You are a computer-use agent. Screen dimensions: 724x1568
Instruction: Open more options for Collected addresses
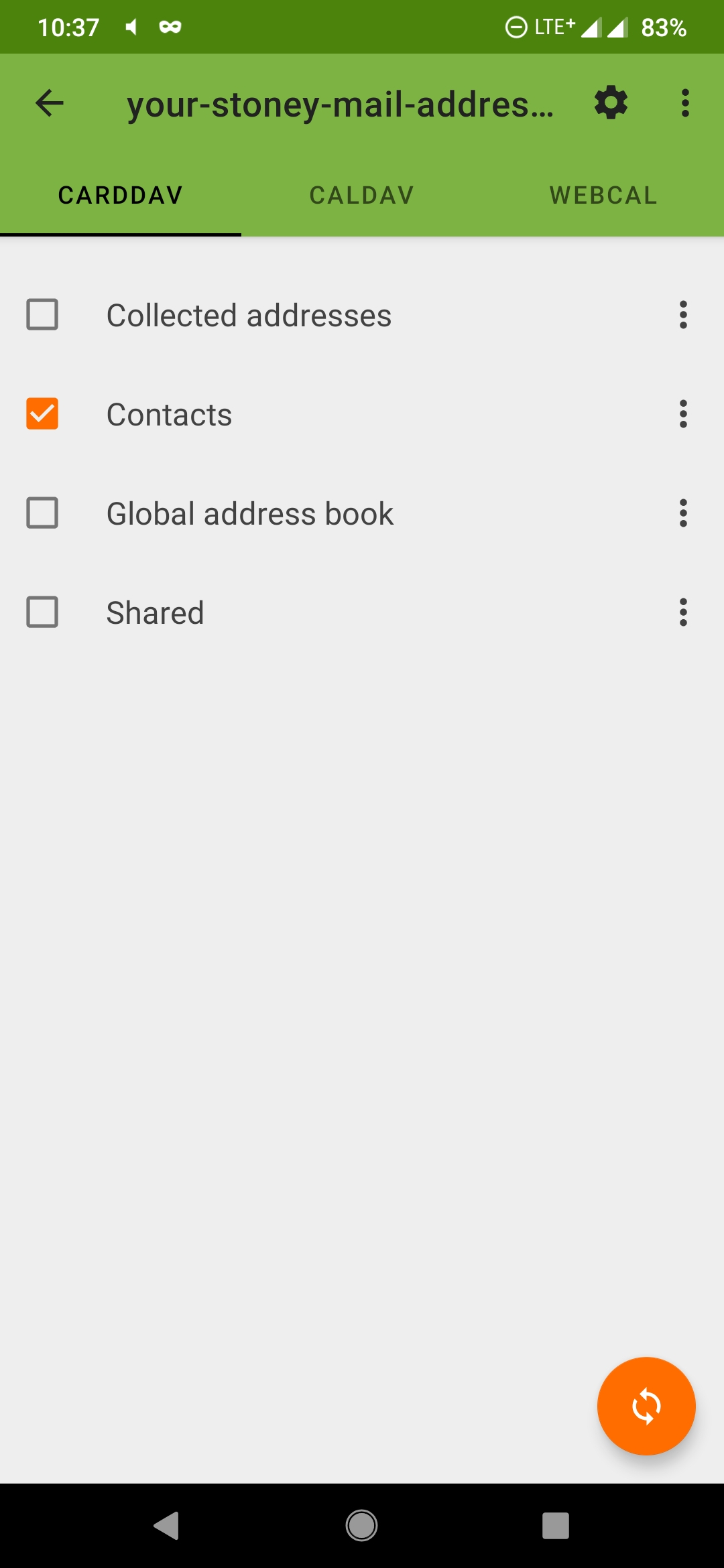pyautogui.click(x=683, y=315)
